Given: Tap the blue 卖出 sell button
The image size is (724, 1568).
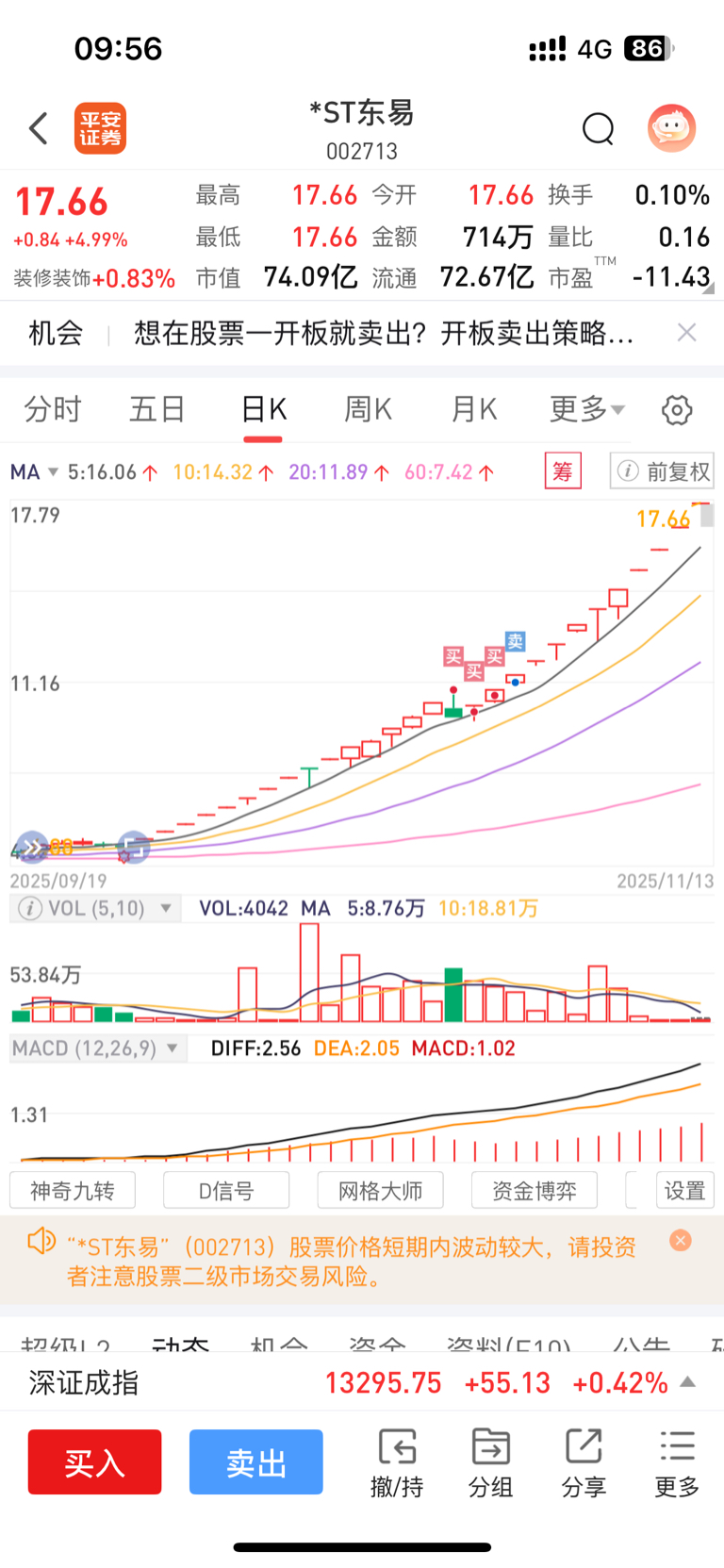Looking at the screenshot, I should click(x=255, y=1462).
